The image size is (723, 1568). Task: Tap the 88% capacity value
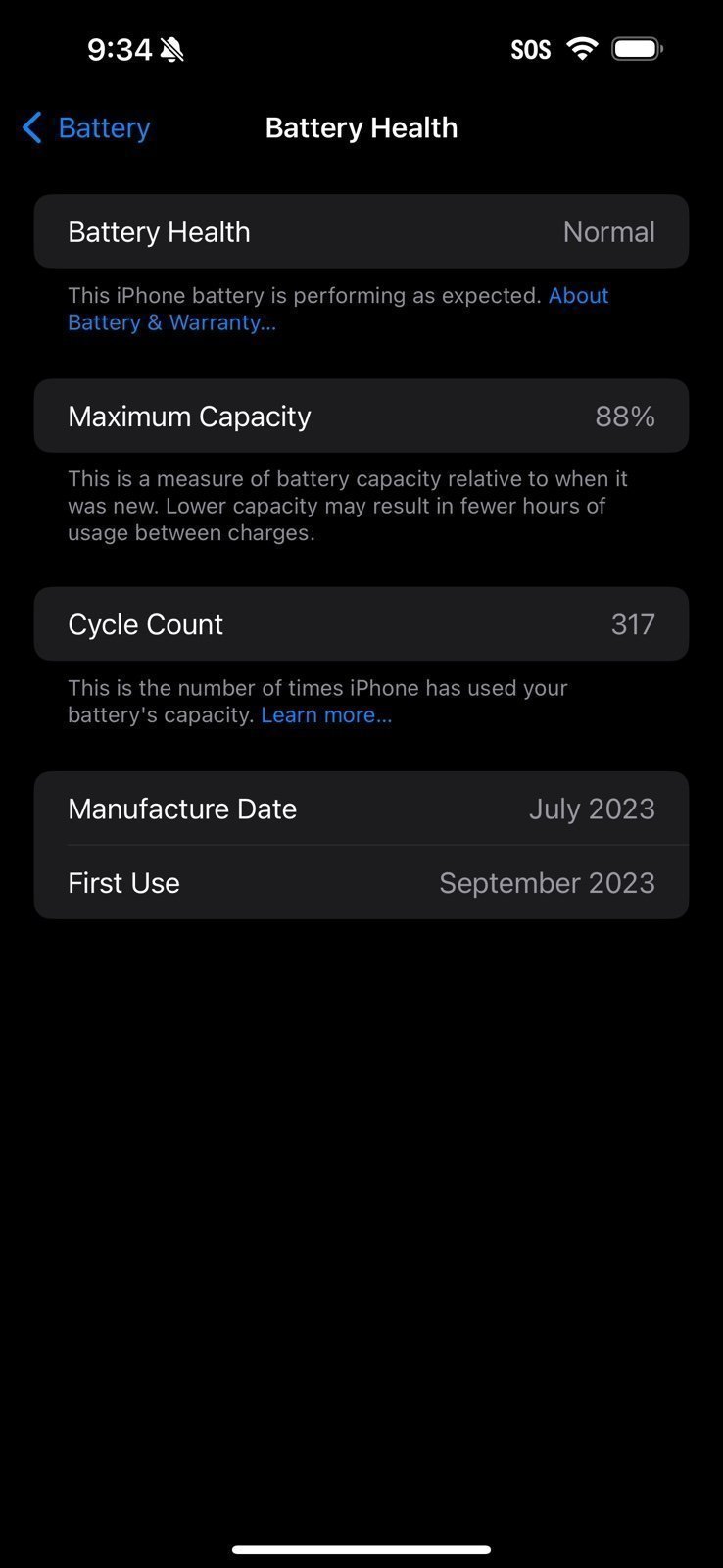click(x=624, y=416)
